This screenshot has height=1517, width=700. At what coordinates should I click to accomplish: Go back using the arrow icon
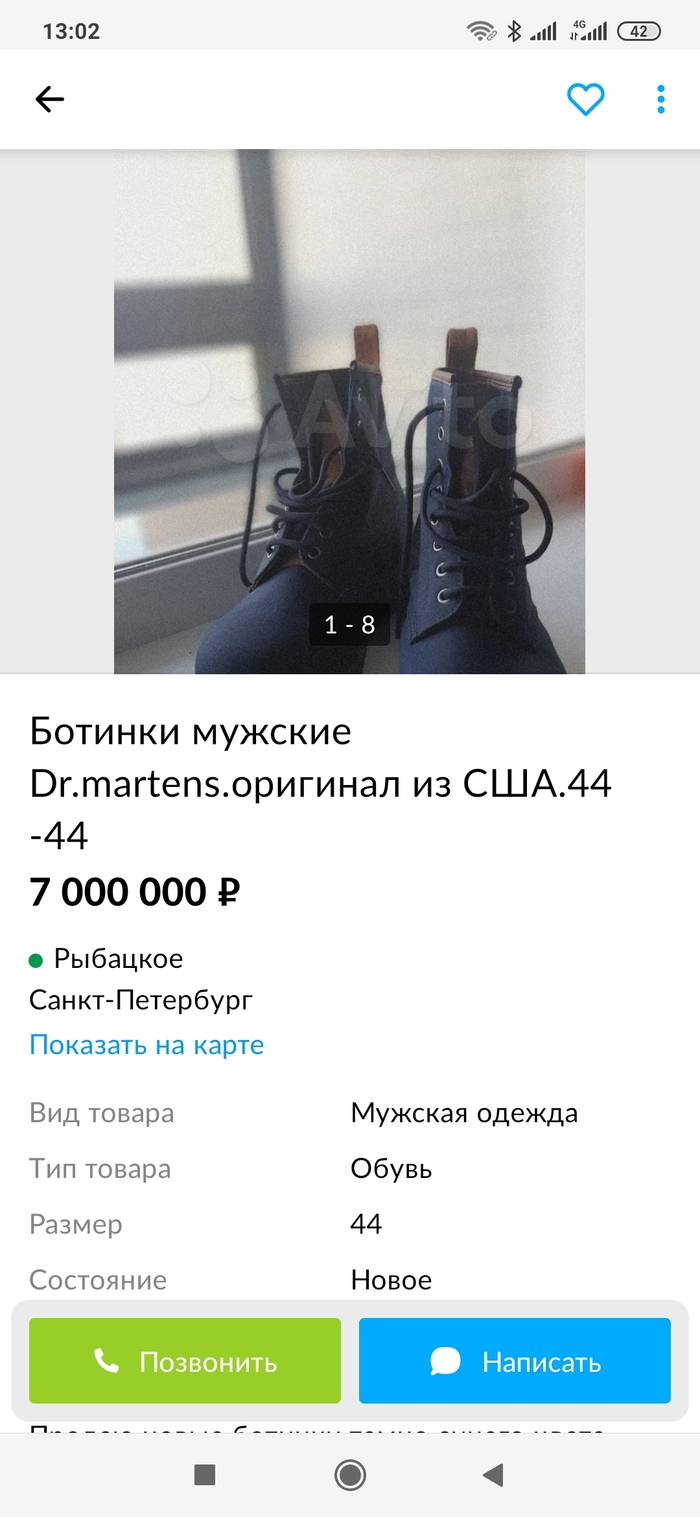(50, 99)
